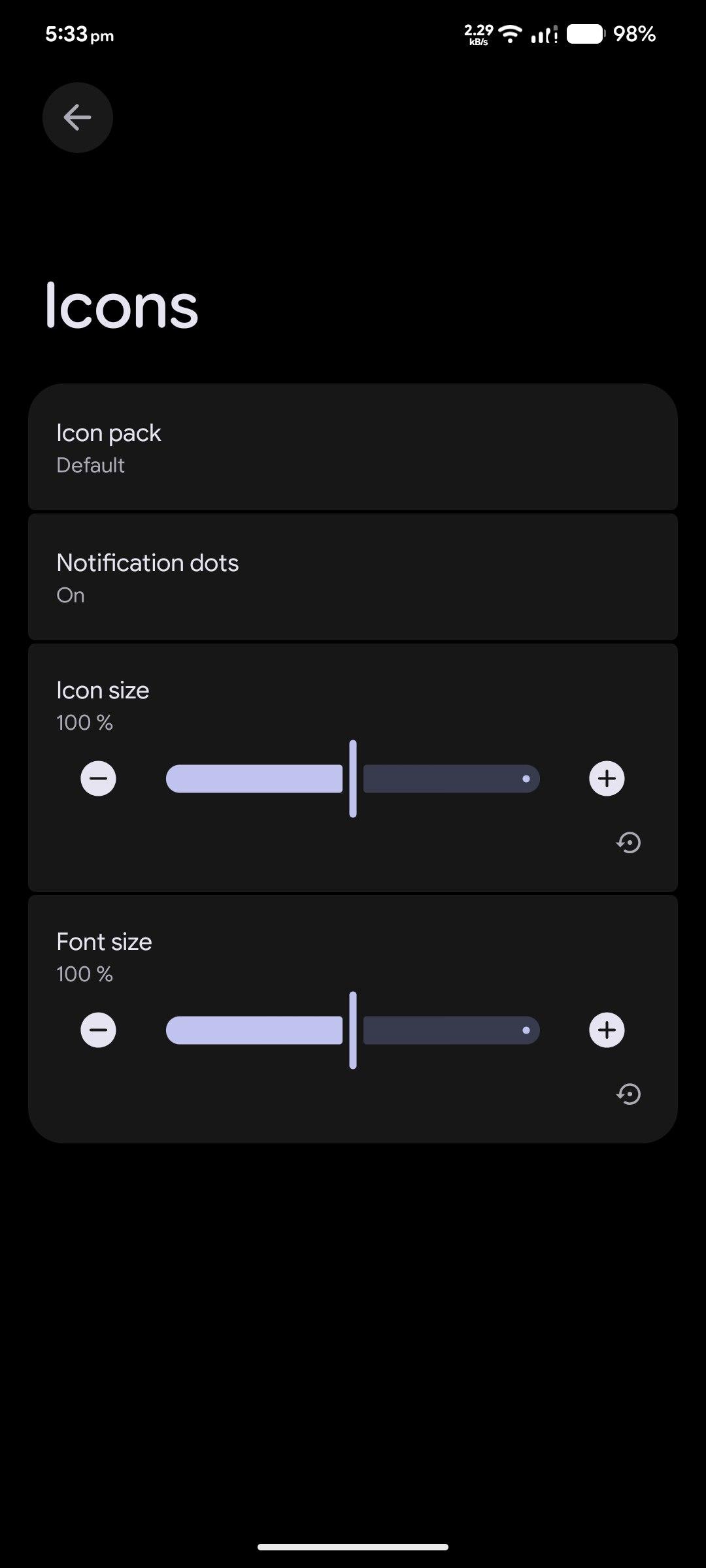Decrease icon size with minus button
Viewport: 706px width, 1568px height.
point(98,779)
